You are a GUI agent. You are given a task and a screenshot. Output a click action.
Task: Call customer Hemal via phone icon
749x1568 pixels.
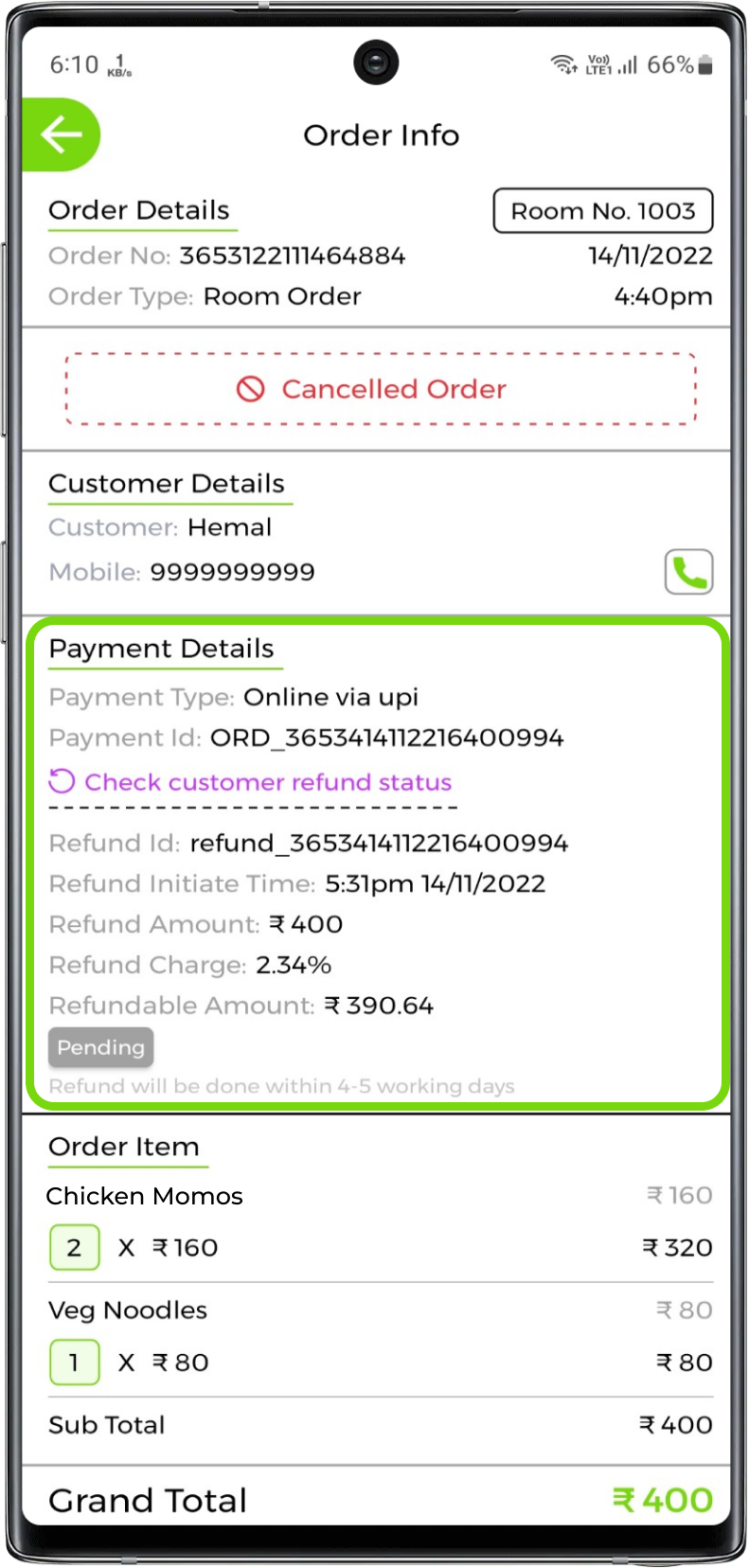coord(688,572)
